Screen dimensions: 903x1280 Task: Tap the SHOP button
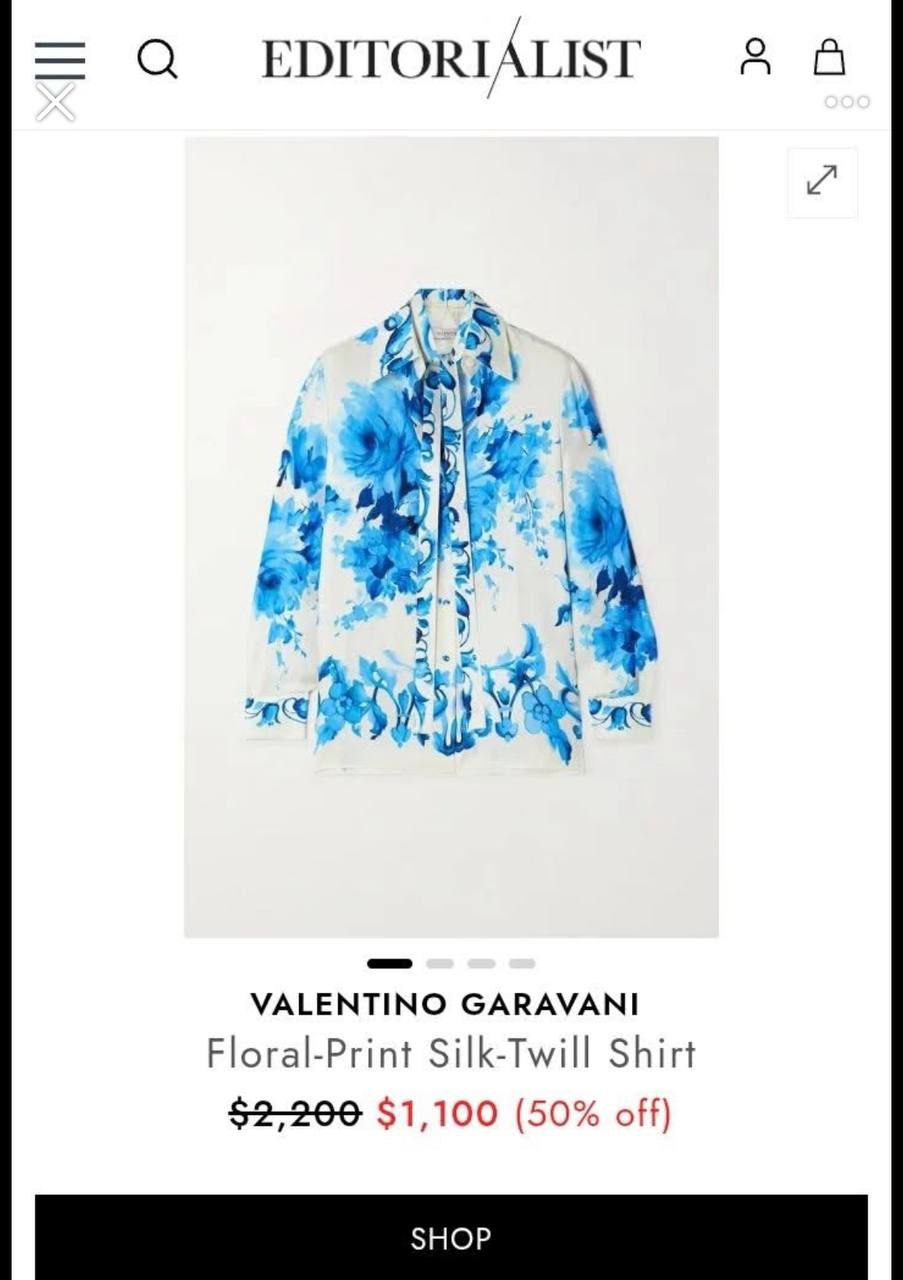coord(451,1238)
